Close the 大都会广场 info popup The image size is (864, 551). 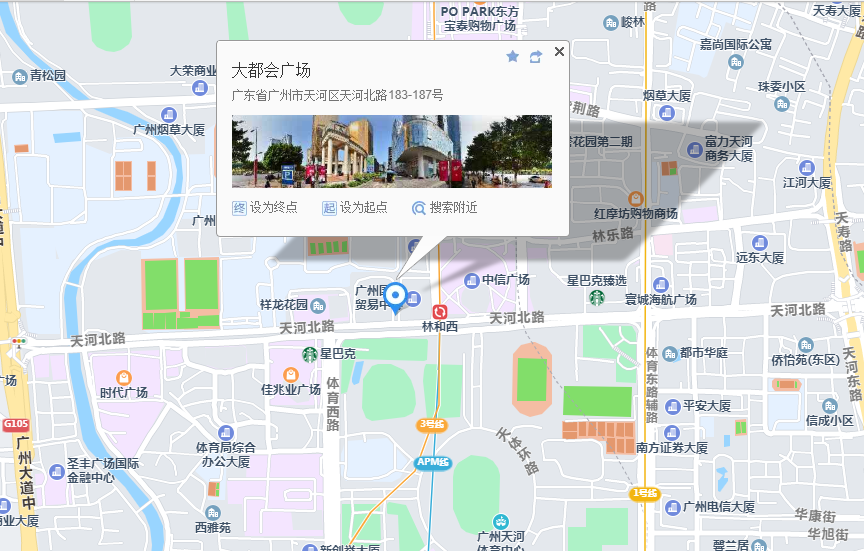(x=559, y=51)
